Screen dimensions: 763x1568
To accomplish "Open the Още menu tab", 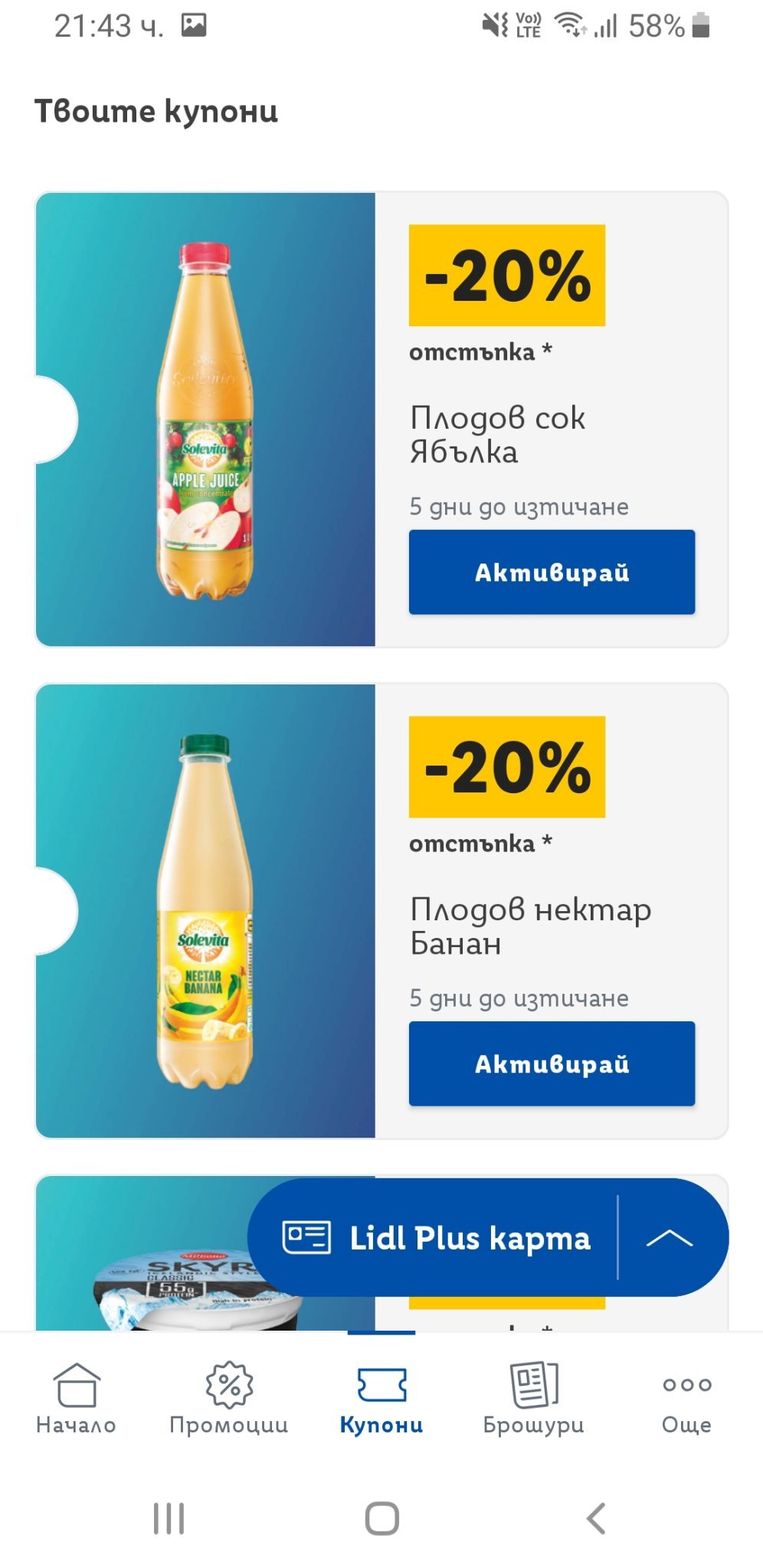I will coord(686,1398).
